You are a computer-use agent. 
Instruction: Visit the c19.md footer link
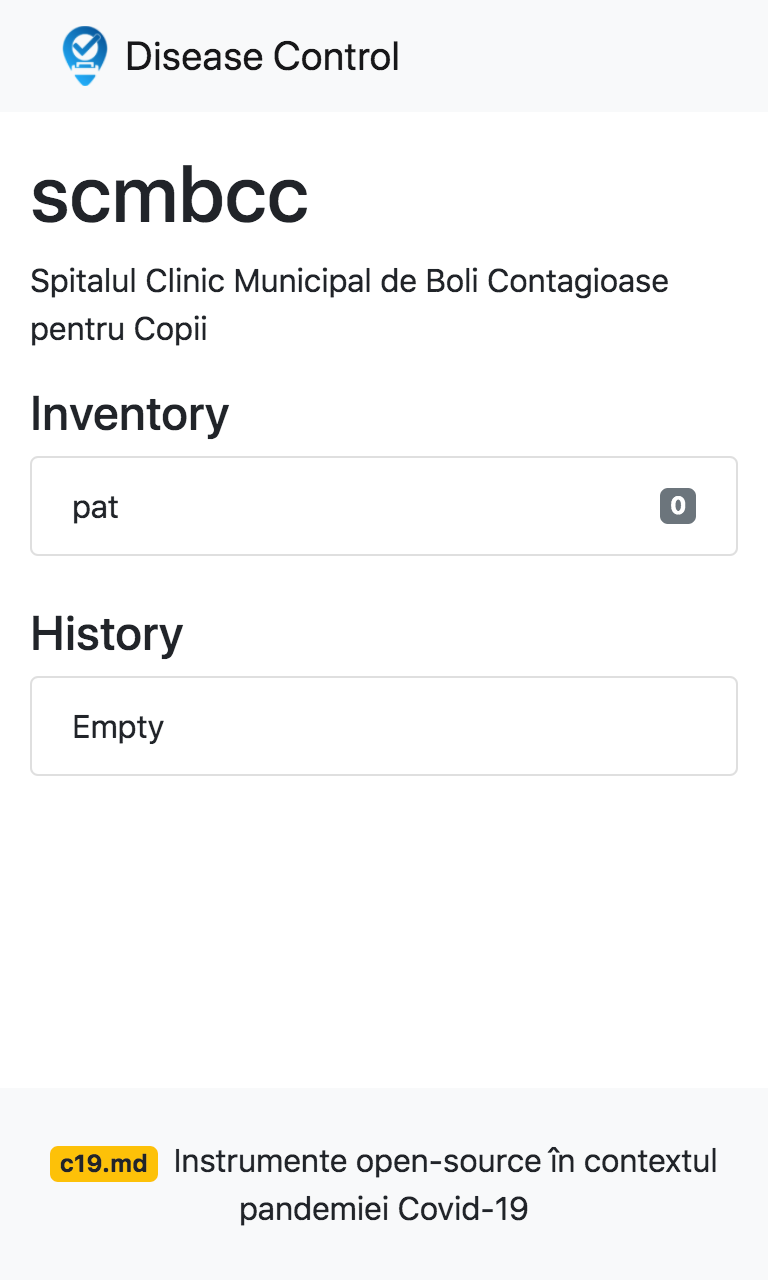(104, 1164)
